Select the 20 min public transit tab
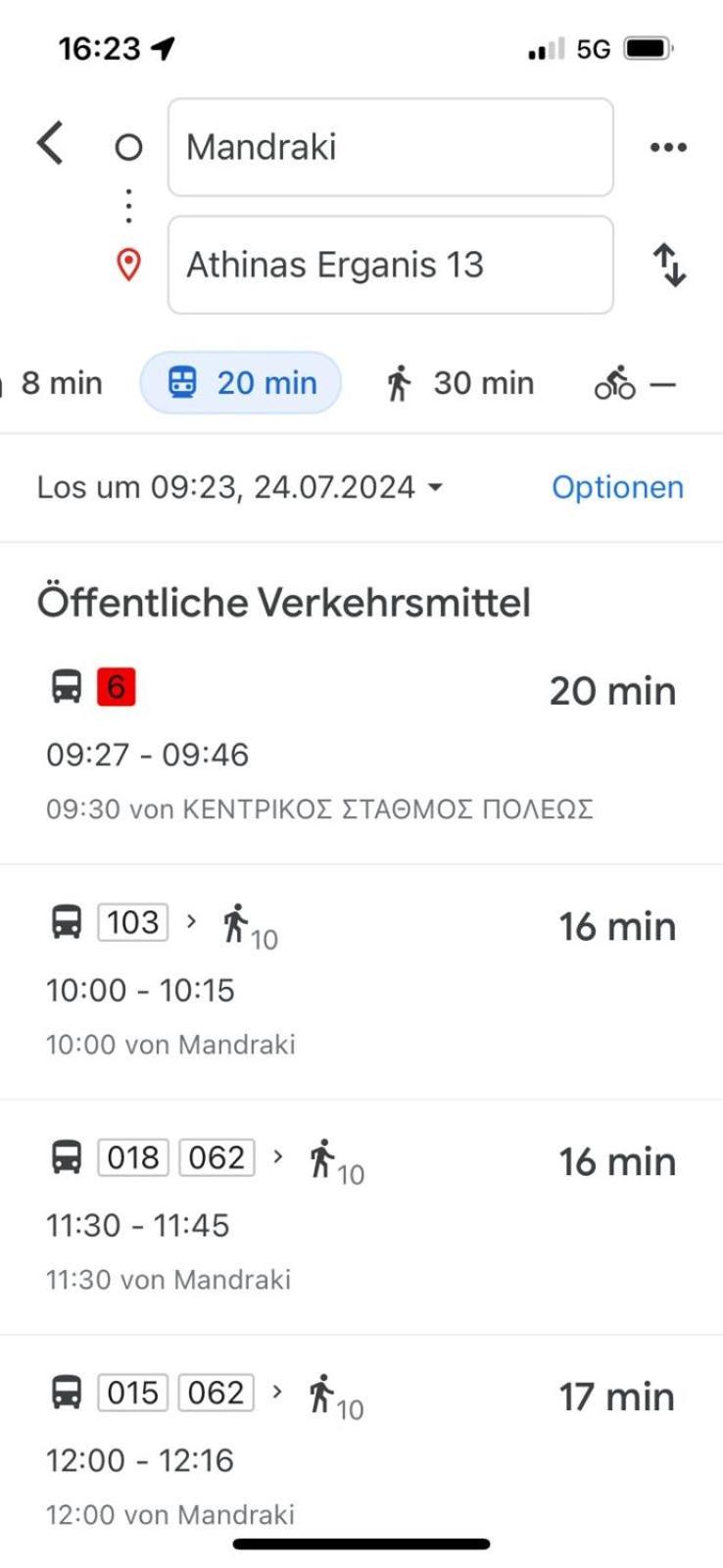 [241, 382]
